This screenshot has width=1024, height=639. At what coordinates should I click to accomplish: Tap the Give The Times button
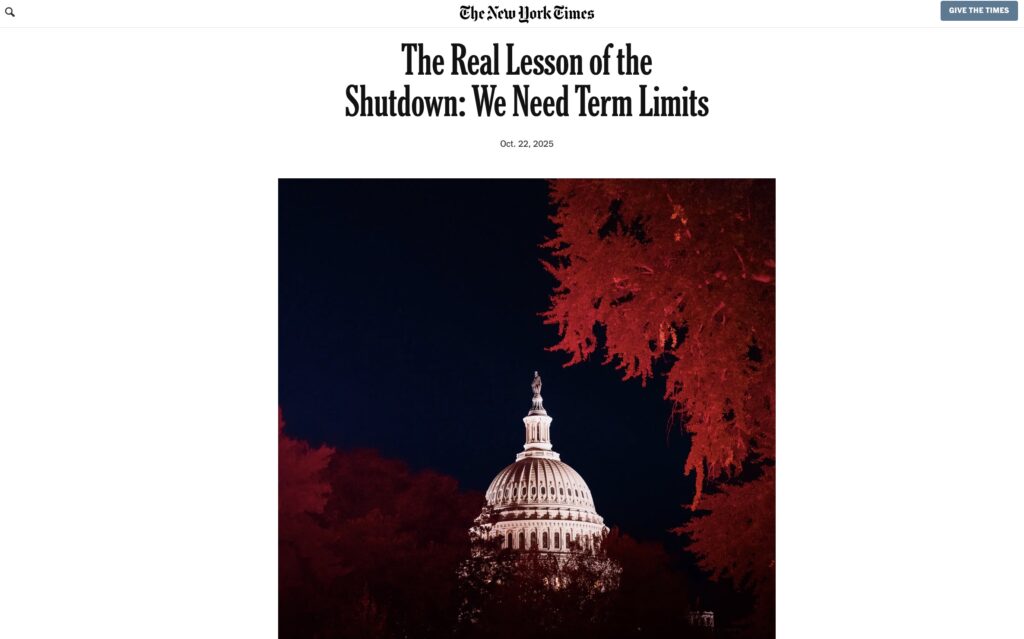coord(978,11)
